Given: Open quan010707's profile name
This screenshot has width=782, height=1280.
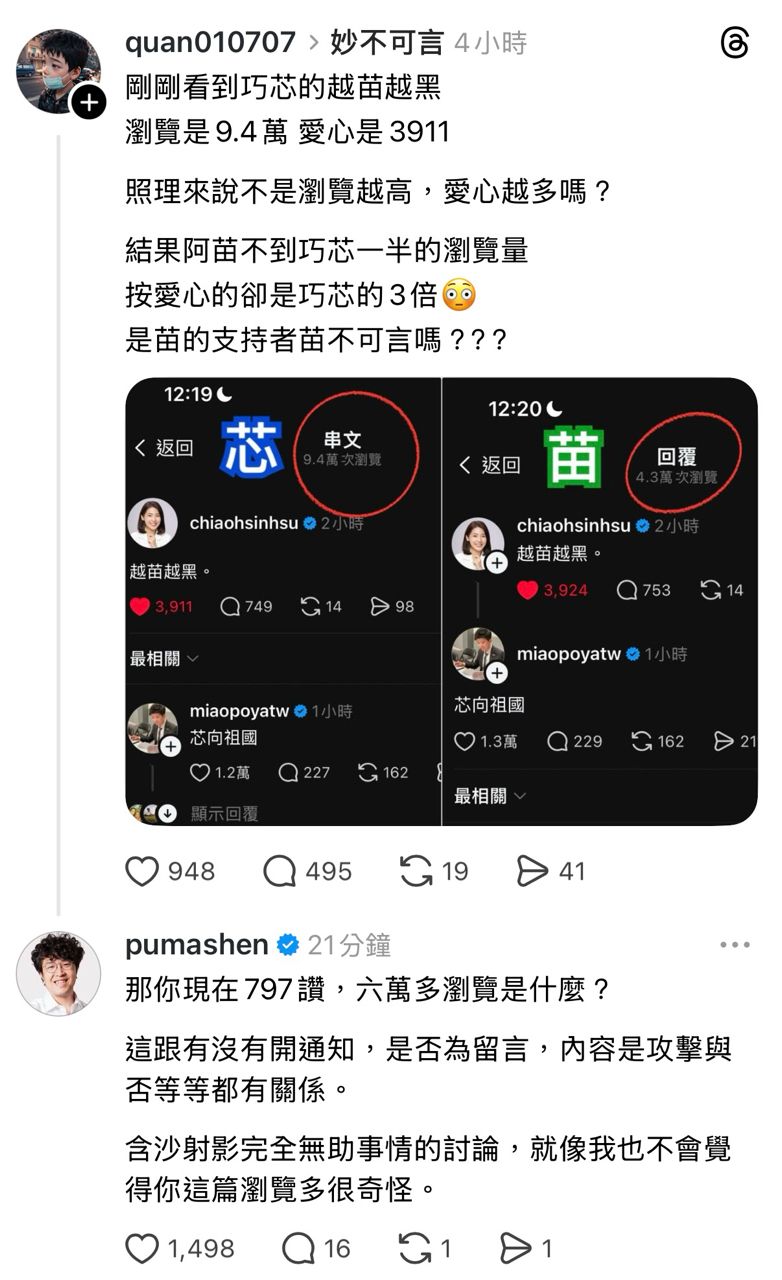Looking at the screenshot, I should tap(211, 43).
